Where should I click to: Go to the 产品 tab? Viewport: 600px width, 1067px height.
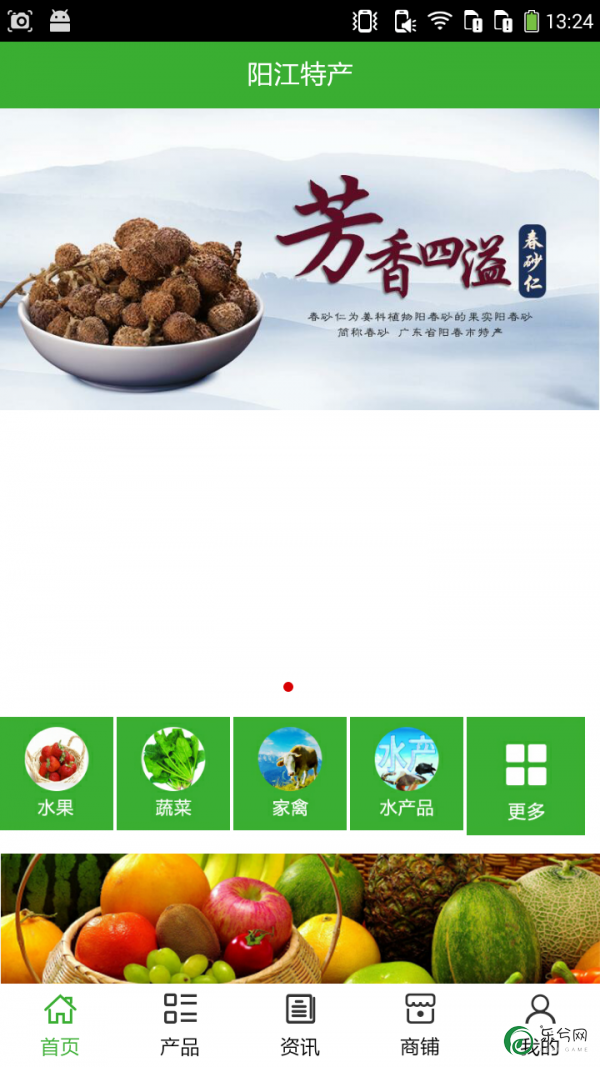180,1025
